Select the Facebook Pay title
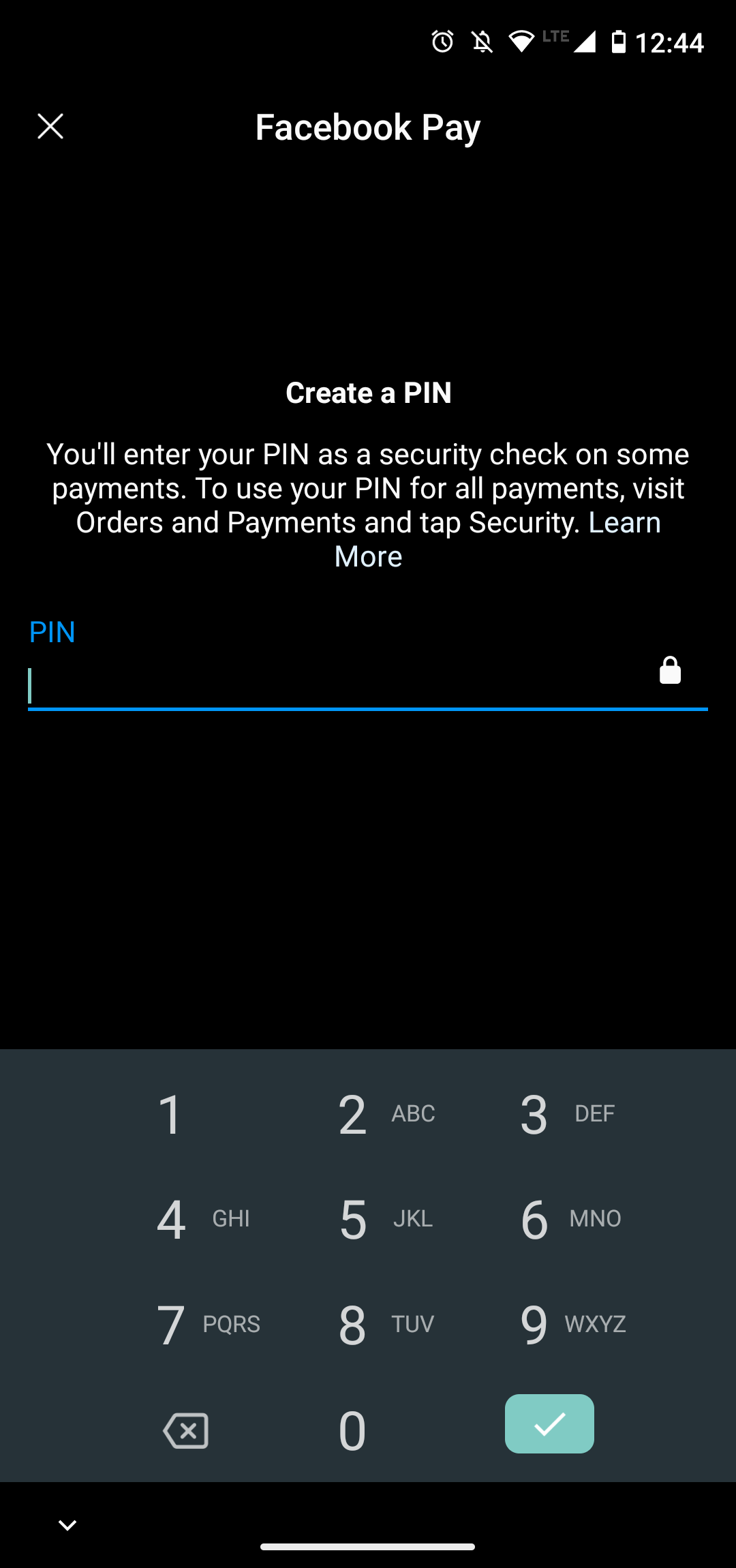736x1568 pixels. click(x=368, y=127)
